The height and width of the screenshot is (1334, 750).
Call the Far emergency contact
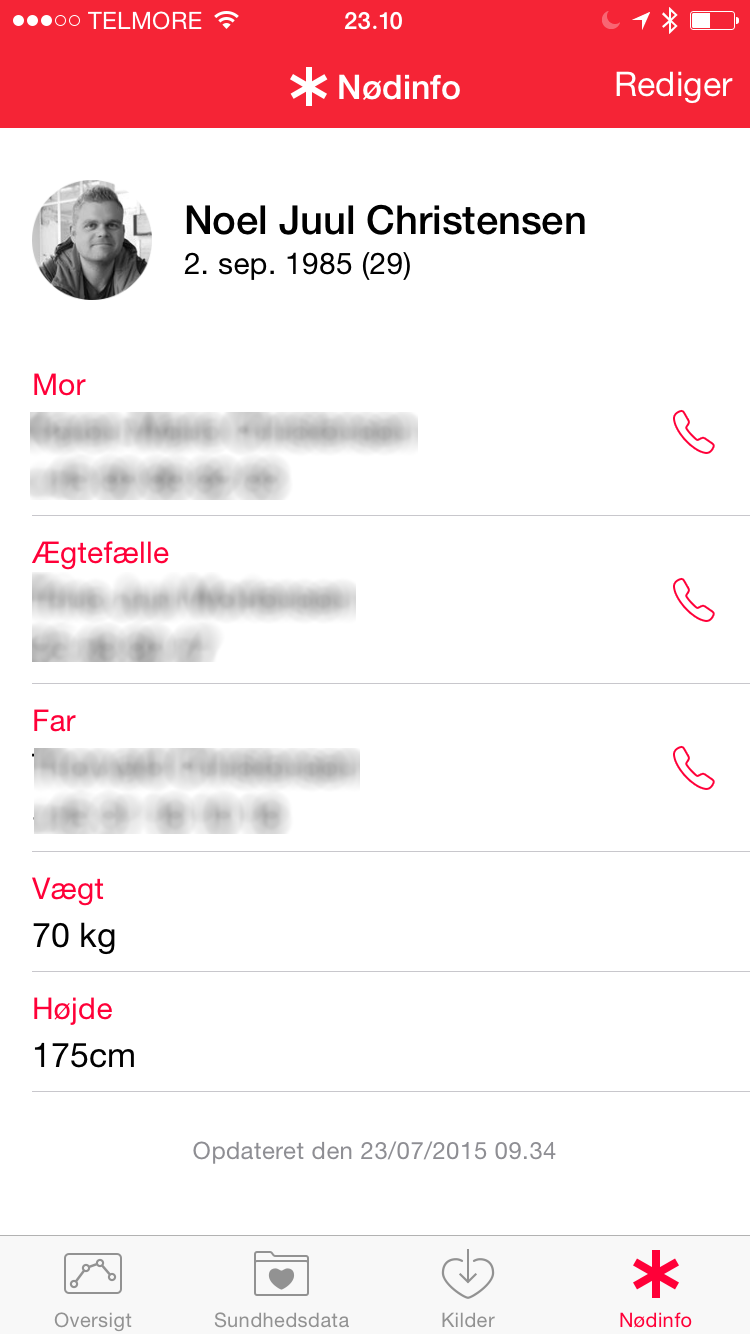click(694, 769)
